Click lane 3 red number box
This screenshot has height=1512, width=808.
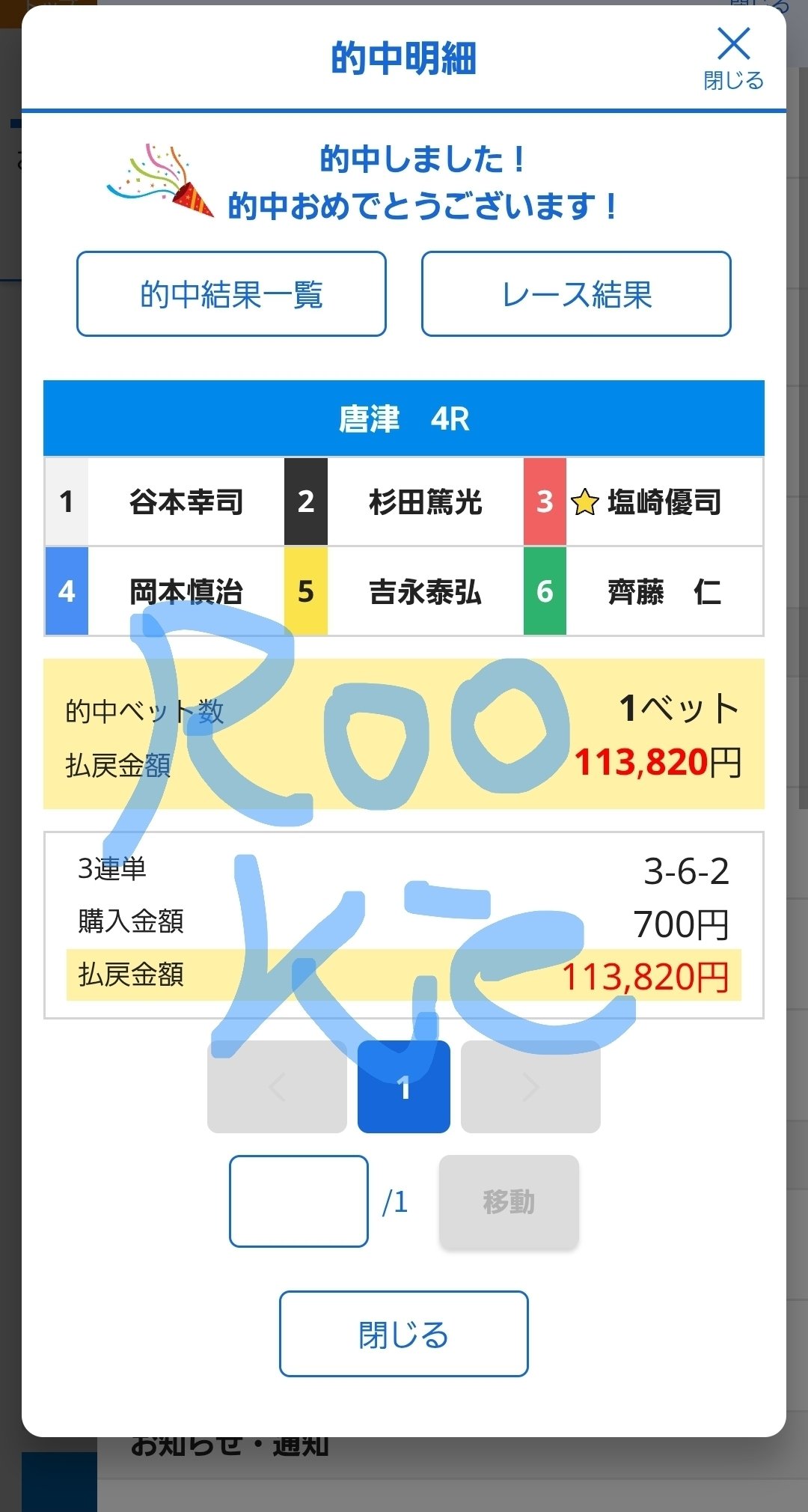(x=545, y=503)
